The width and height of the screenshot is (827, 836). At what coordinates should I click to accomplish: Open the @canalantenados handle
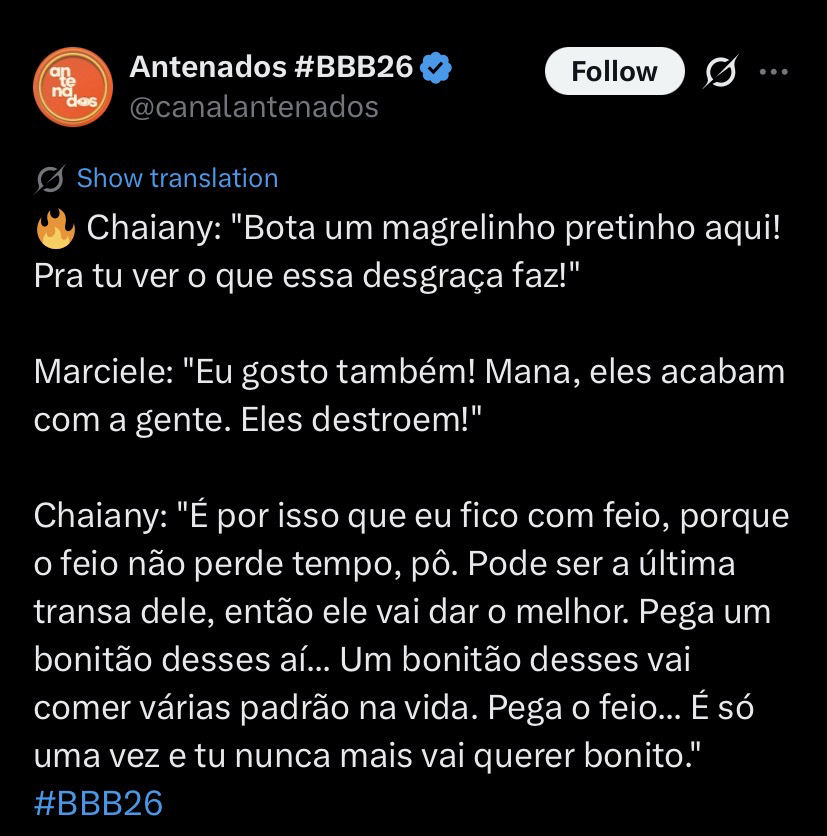[254, 106]
